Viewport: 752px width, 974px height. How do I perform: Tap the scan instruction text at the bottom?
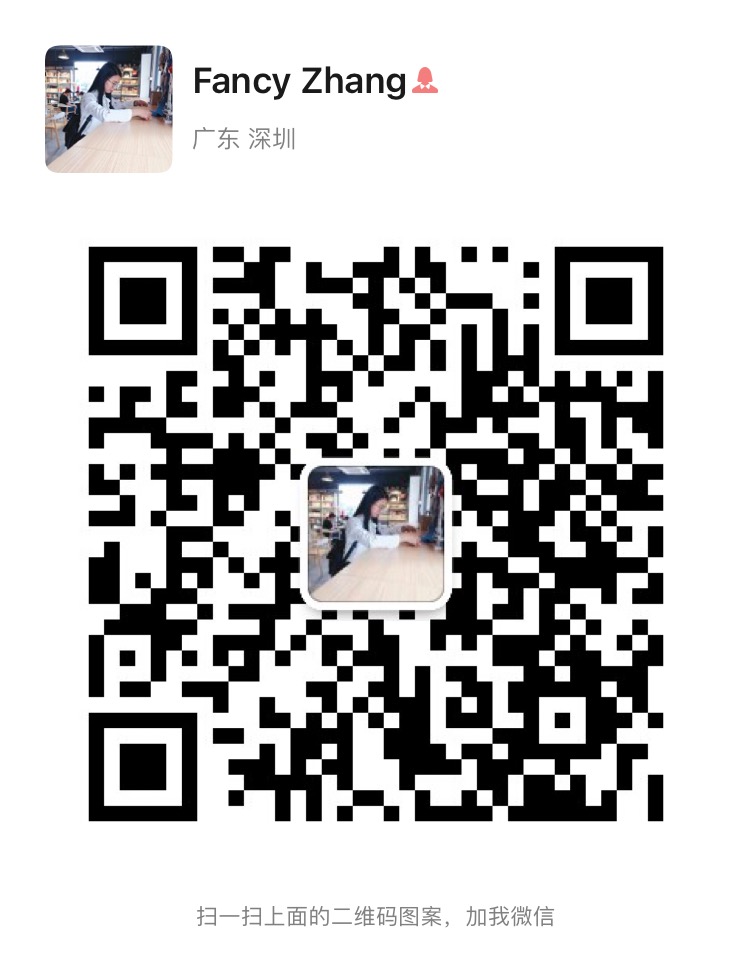tap(376, 913)
